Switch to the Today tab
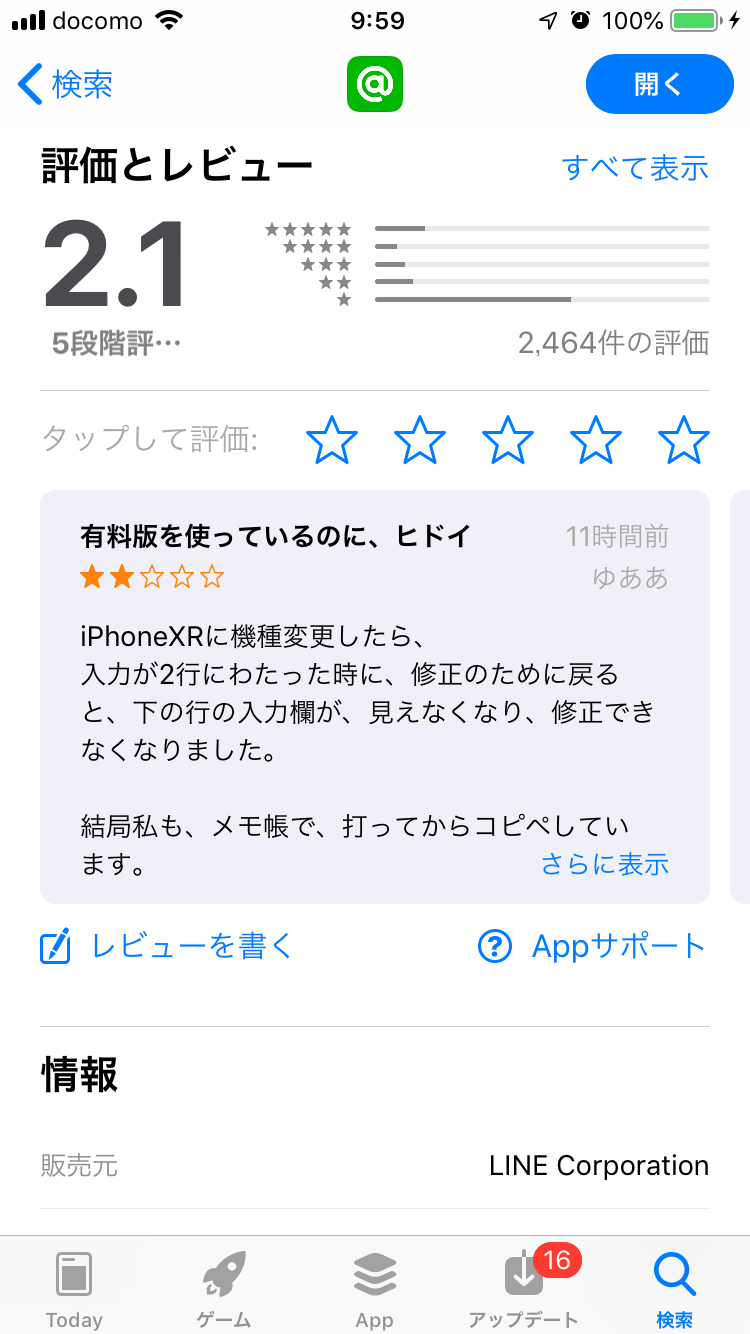Image resolution: width=750 pixels, height=1334 pixels. pyautogui.click(x=74, y=1289)
